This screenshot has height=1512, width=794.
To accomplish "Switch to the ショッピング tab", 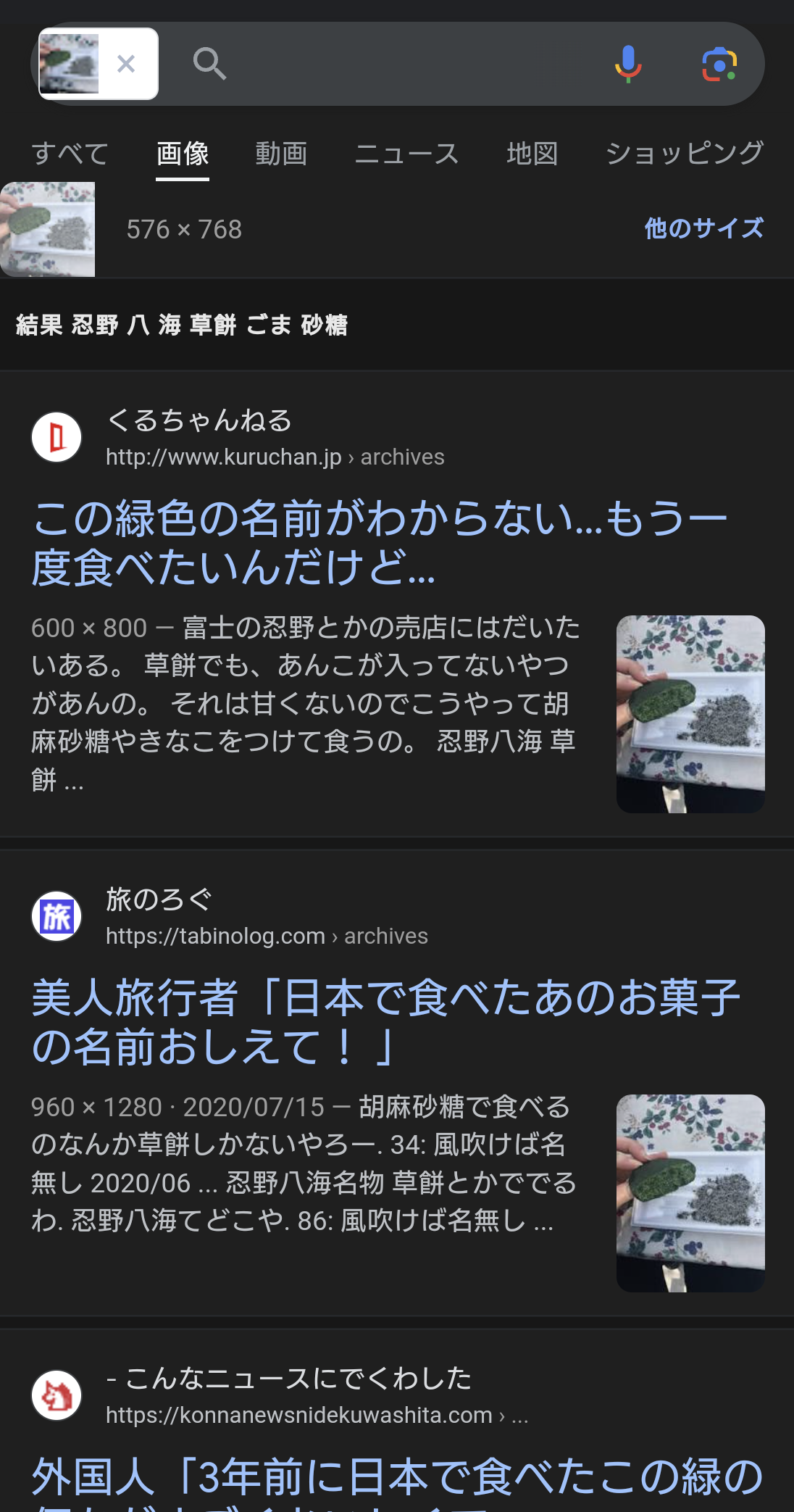I will click(684, 154).
